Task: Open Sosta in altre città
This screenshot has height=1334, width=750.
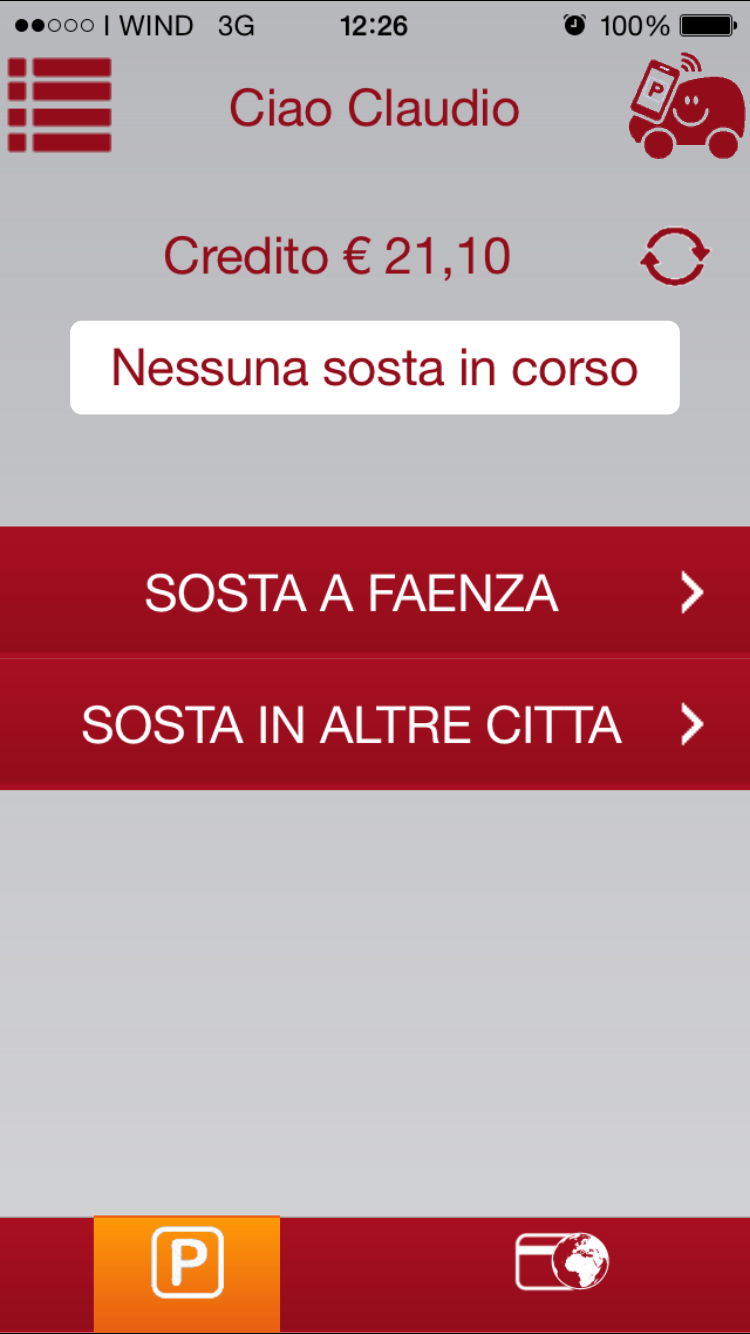Action: pyautogui.click(x=375, y=724)
